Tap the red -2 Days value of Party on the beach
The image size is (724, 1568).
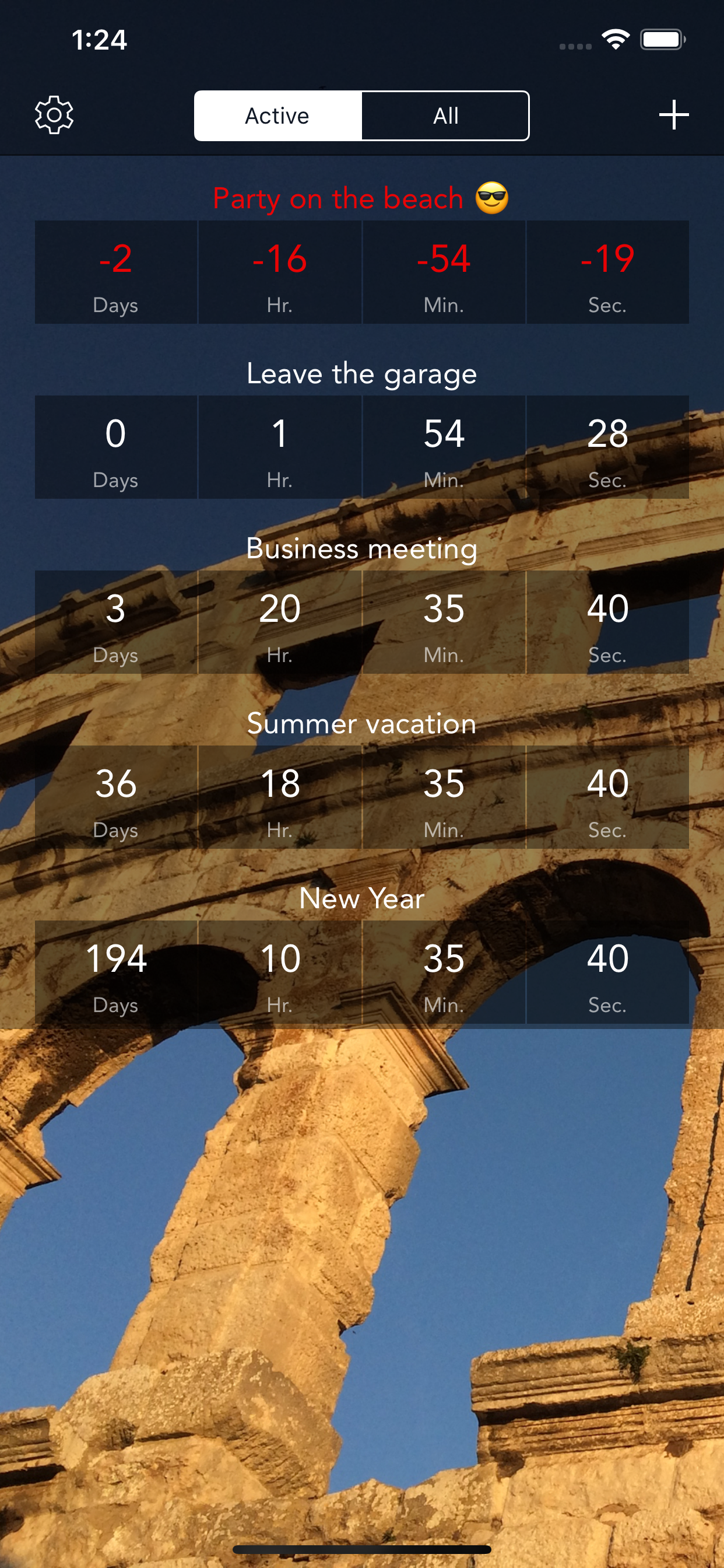click(x=116, y=262)
